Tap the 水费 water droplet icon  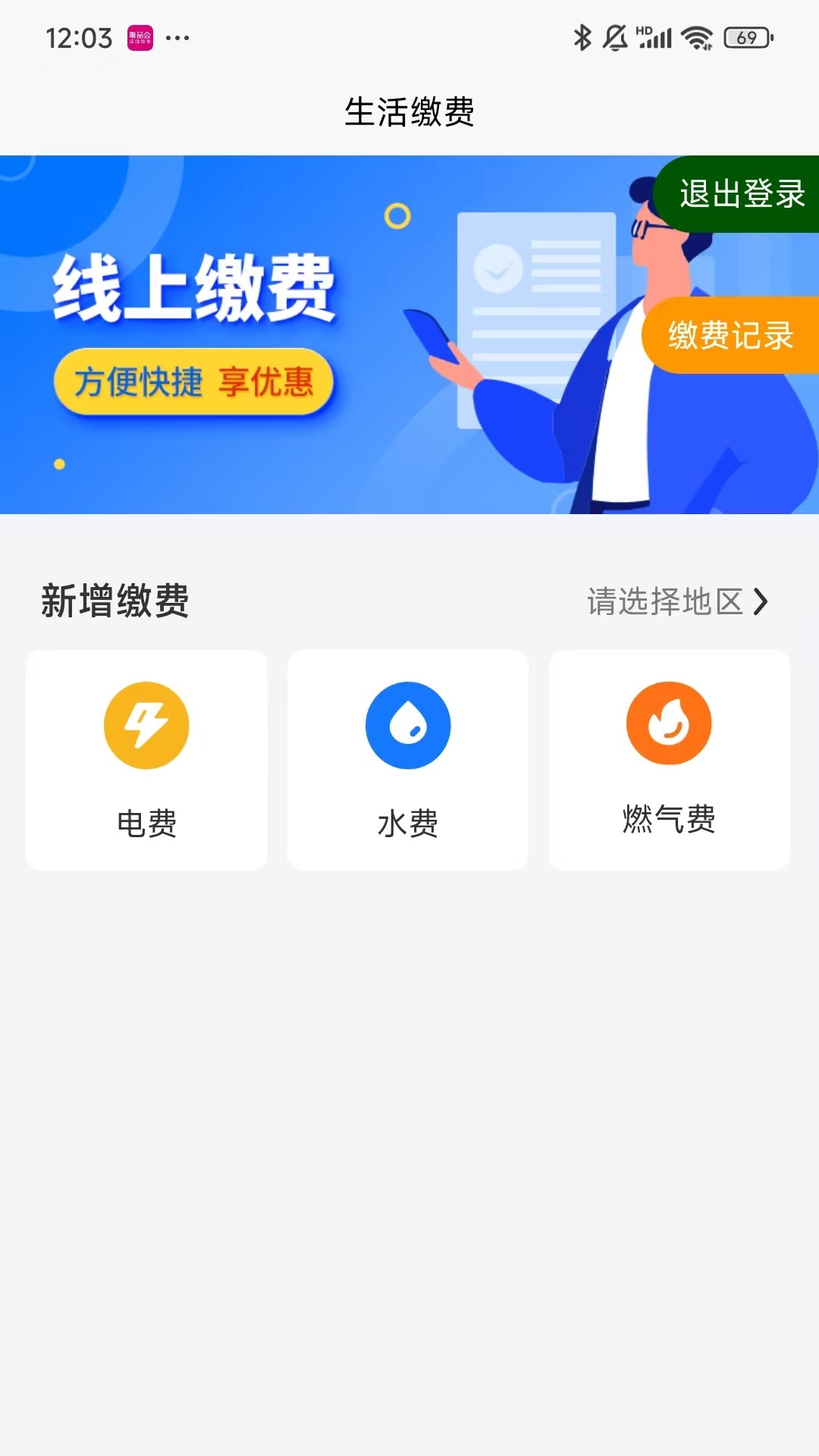tap(408, 724)
